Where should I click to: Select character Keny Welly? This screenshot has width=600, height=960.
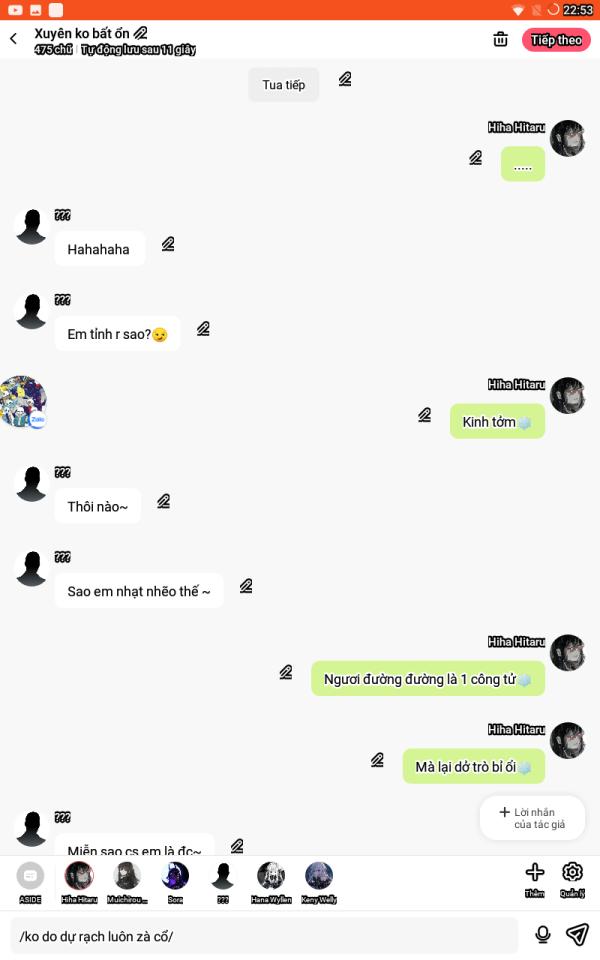click(x=319, y=877)
